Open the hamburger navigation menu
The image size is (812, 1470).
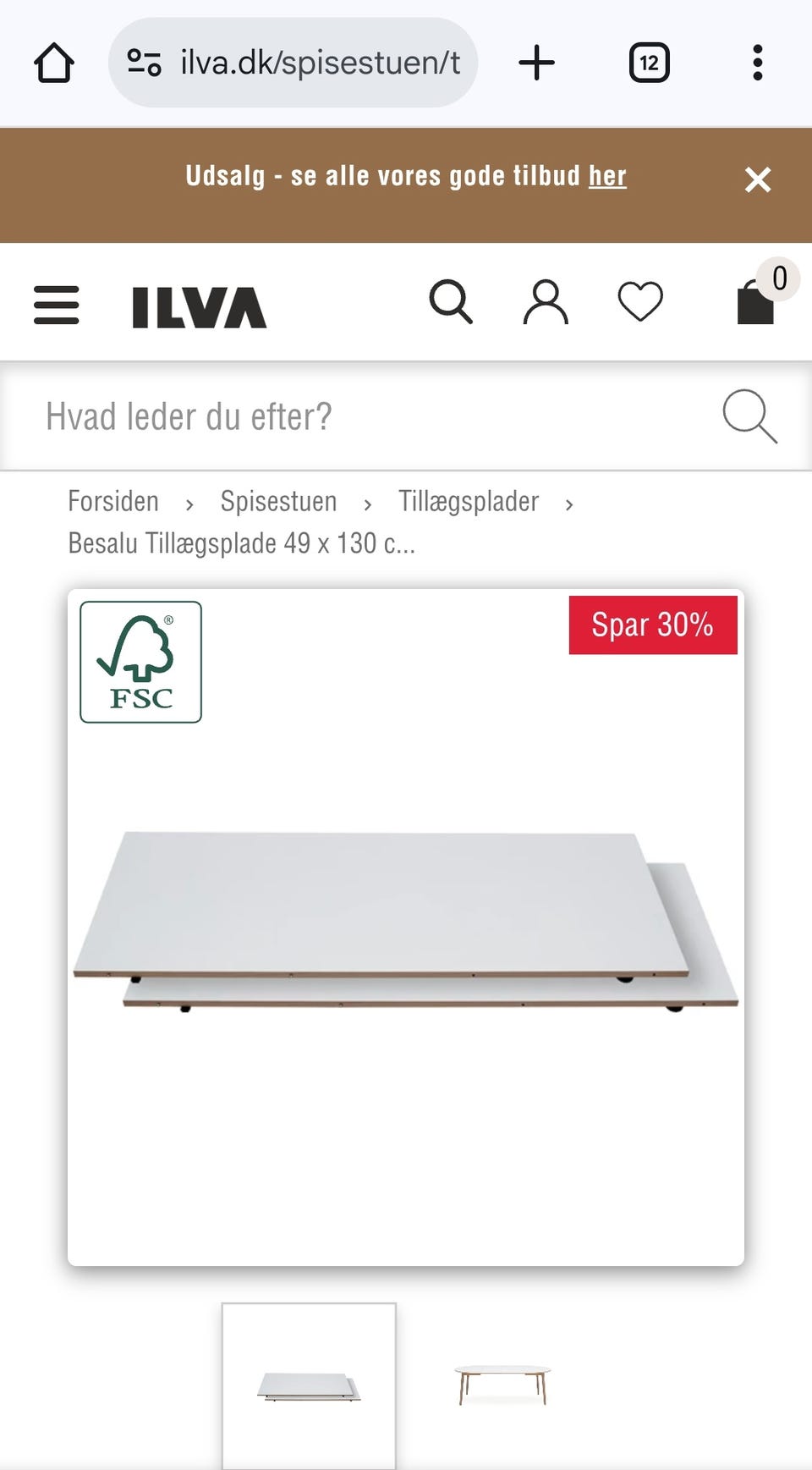pyautogui.click(x=55, y=306)
